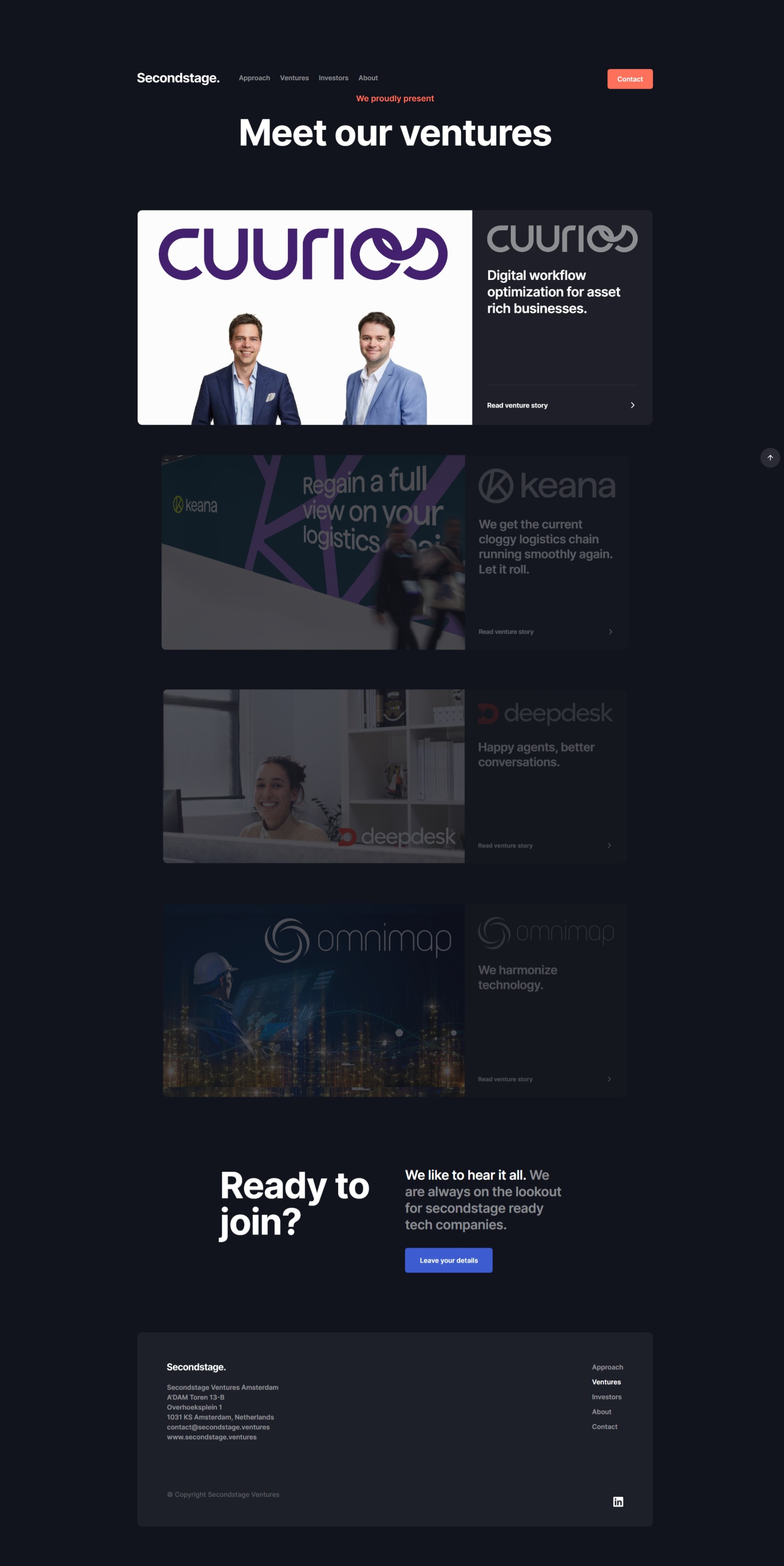Go to Approach in top navigation

pos(254,79)
